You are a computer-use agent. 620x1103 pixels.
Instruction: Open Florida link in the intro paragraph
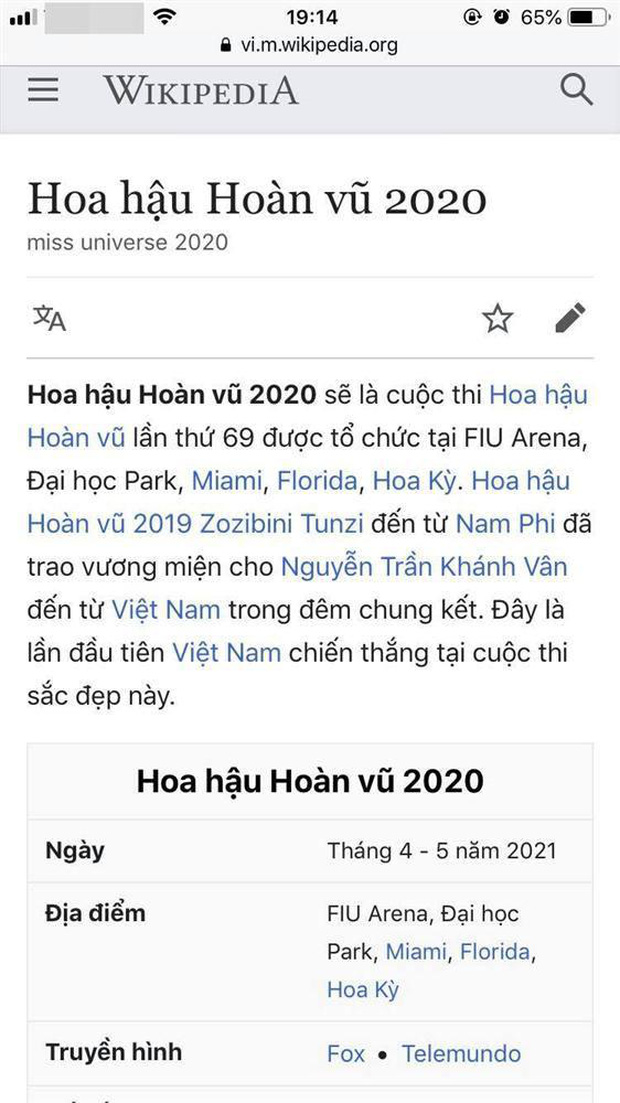tap(317, 481)
